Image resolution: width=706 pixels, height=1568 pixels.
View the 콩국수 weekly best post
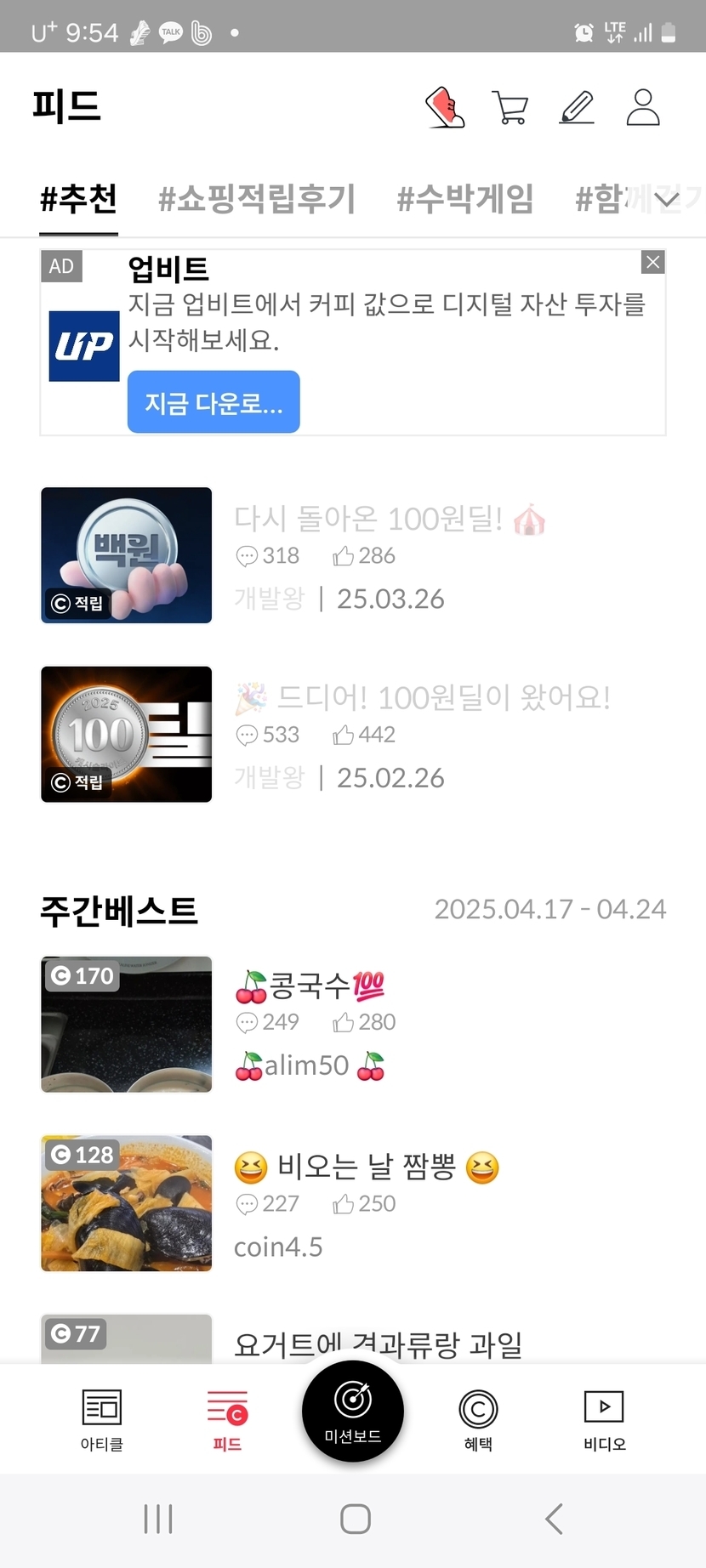pos(310,986)
